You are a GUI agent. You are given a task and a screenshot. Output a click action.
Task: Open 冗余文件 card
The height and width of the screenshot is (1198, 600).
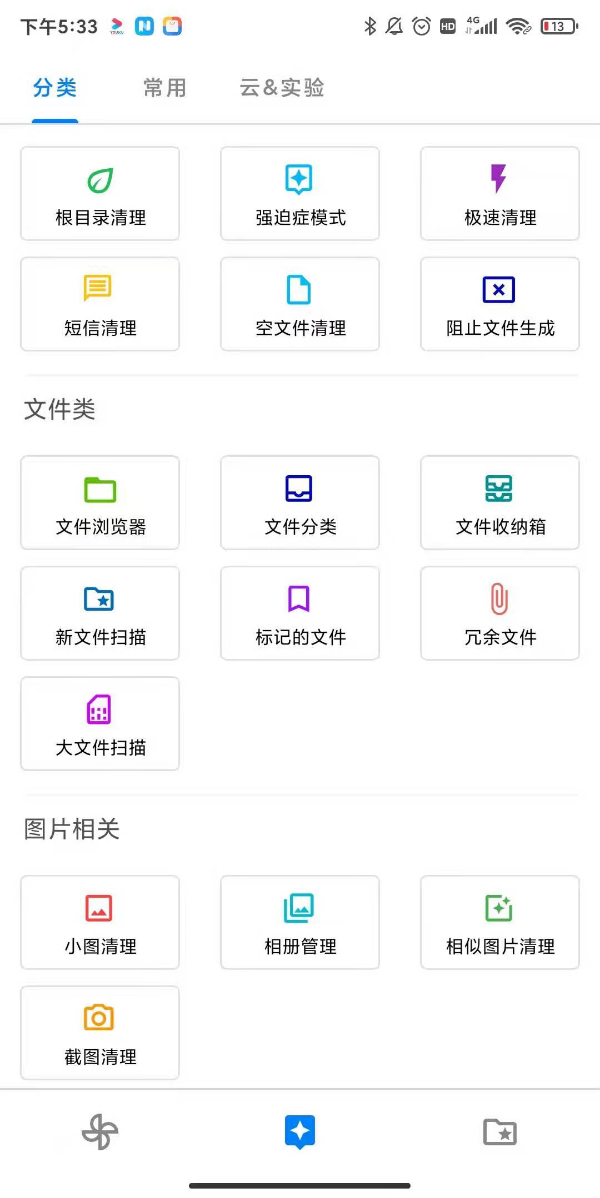pyautogui.click(x=500, y=614)
